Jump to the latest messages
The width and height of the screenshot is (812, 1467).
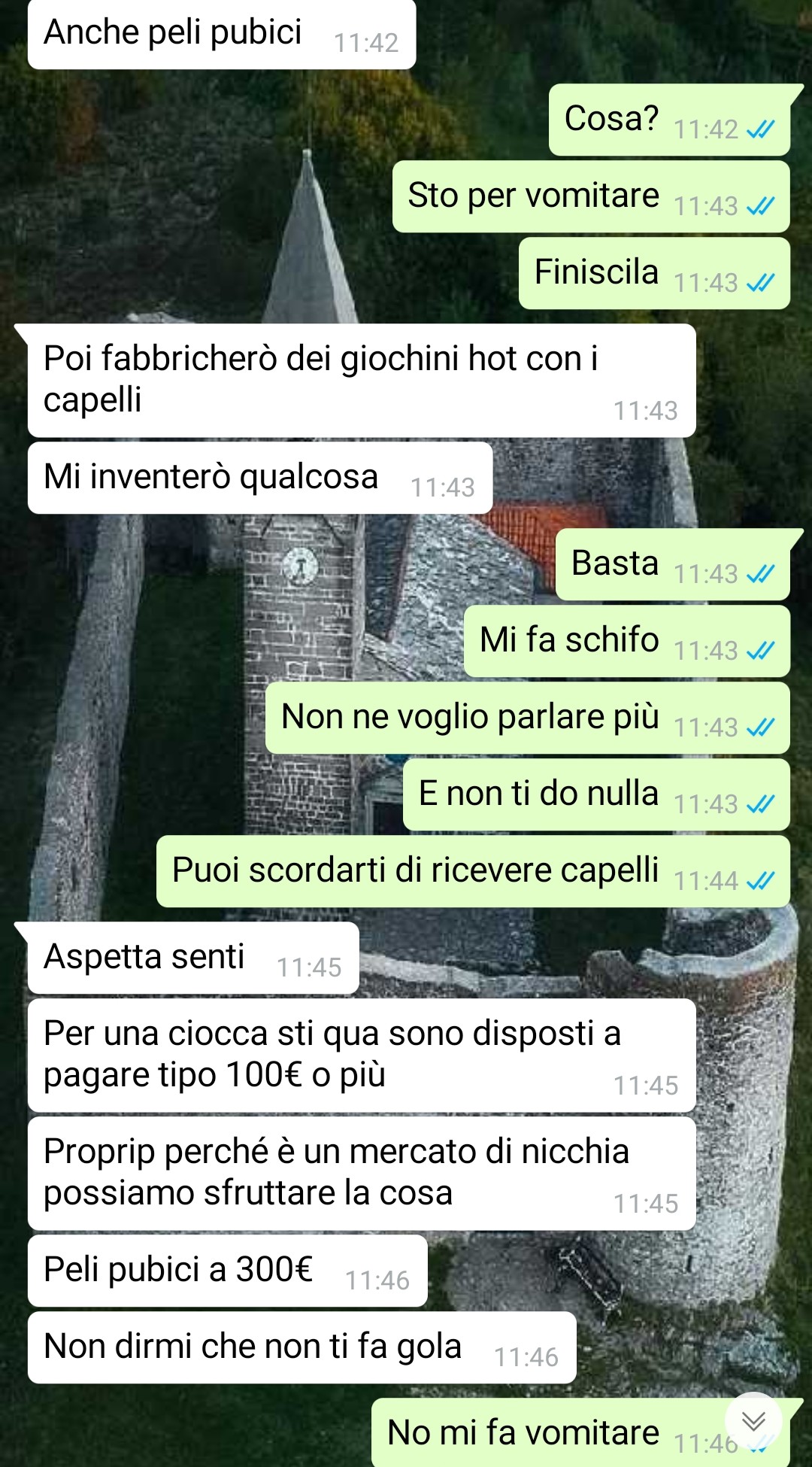pyautogui.click(x=753, y=1421)
